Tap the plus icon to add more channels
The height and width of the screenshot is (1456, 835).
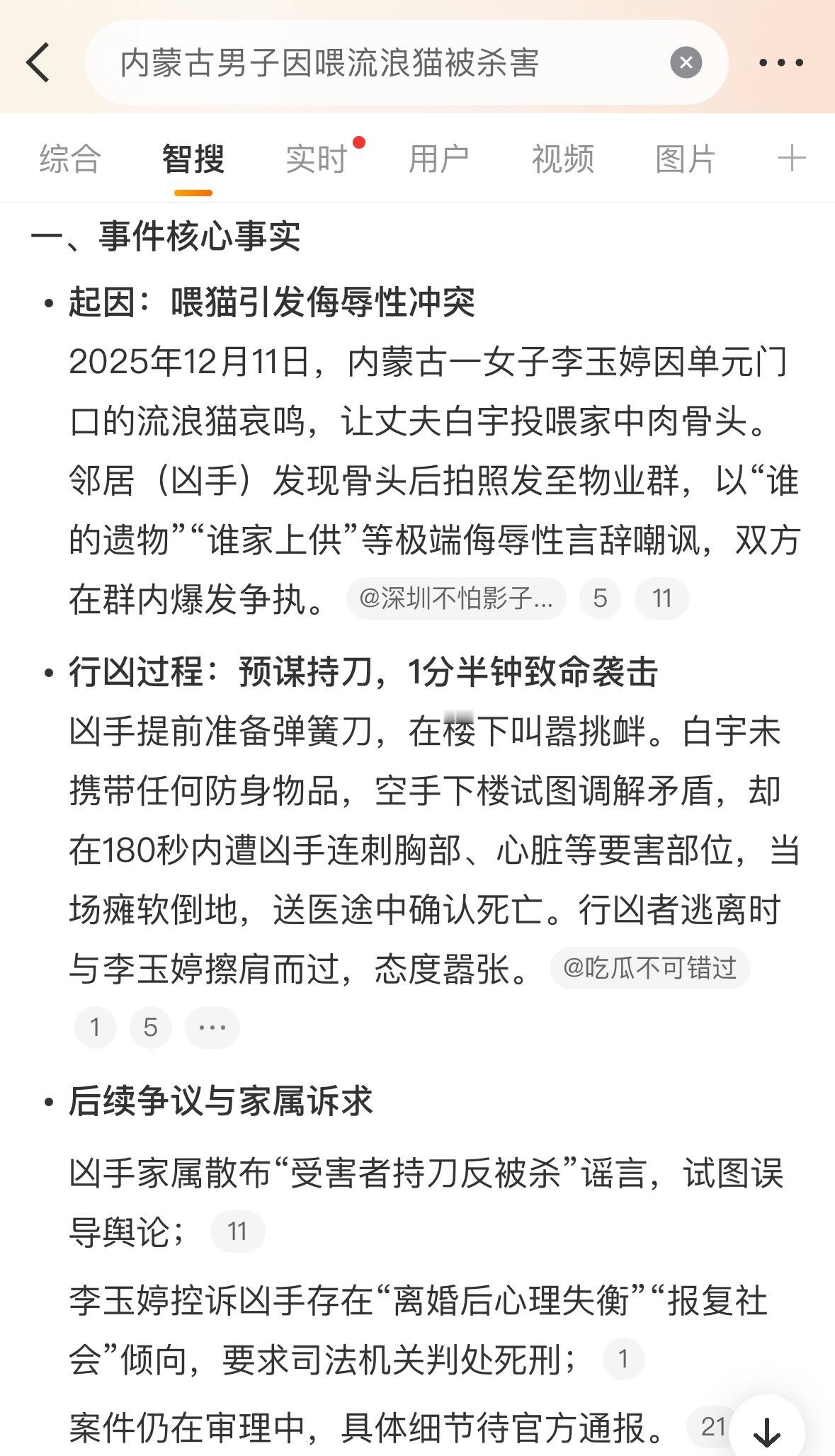point(792,158)
